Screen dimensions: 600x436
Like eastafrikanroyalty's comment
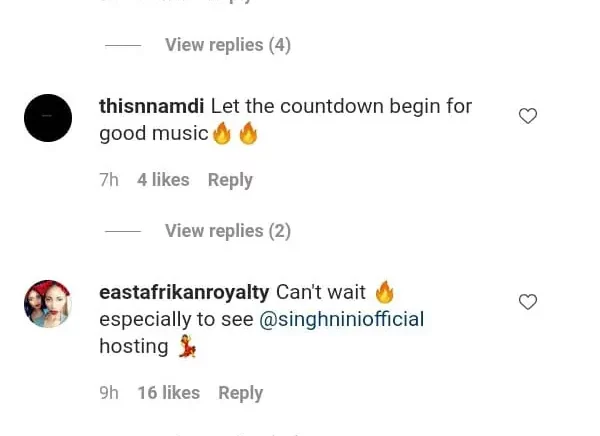(528, 302)
